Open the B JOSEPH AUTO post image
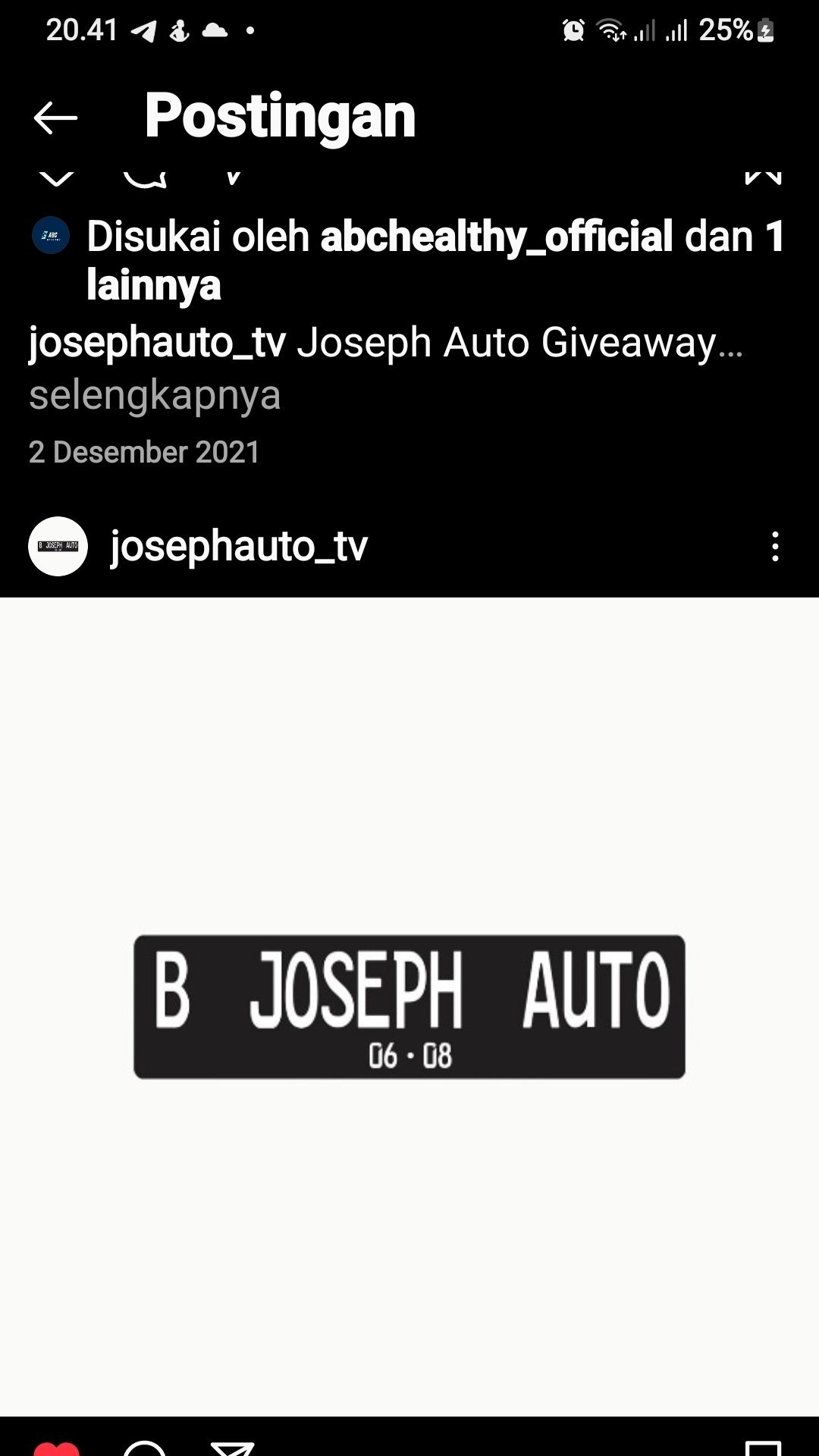The image size is (819, 1456). (x=409, y=1006)
